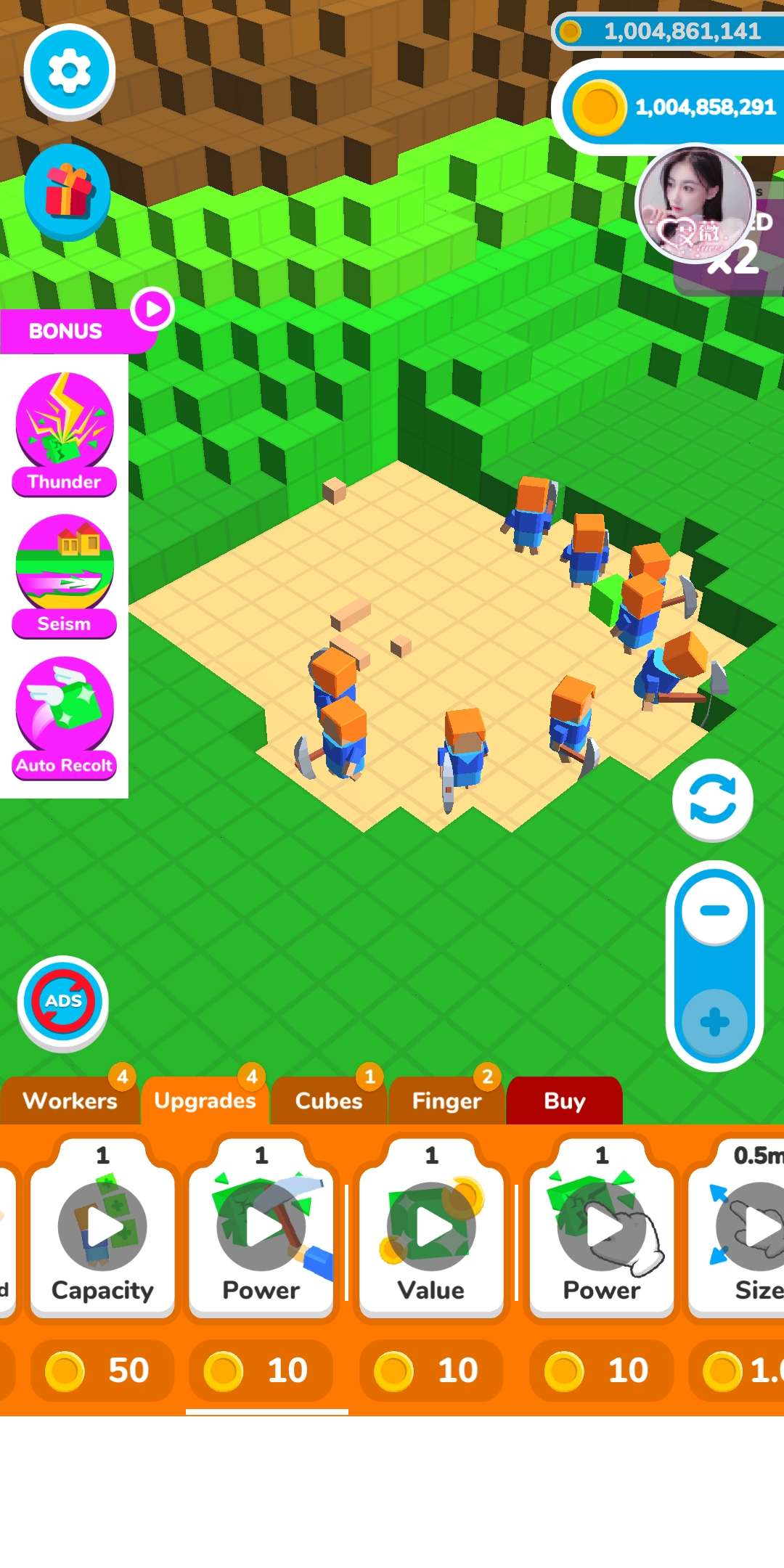Zoom in with the plus button

click(x=714, y=1022)
